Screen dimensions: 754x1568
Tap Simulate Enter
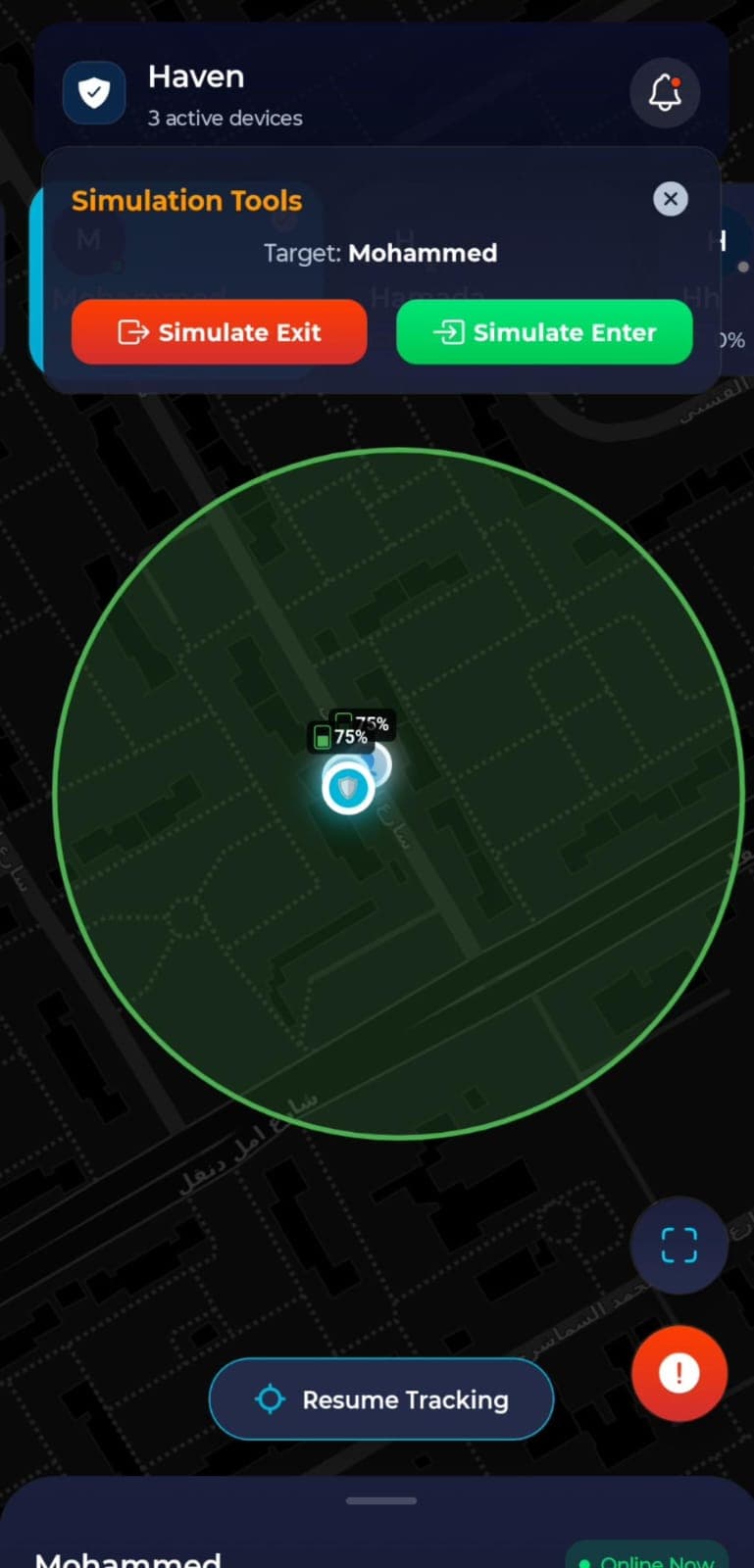[x=544, y=332]
